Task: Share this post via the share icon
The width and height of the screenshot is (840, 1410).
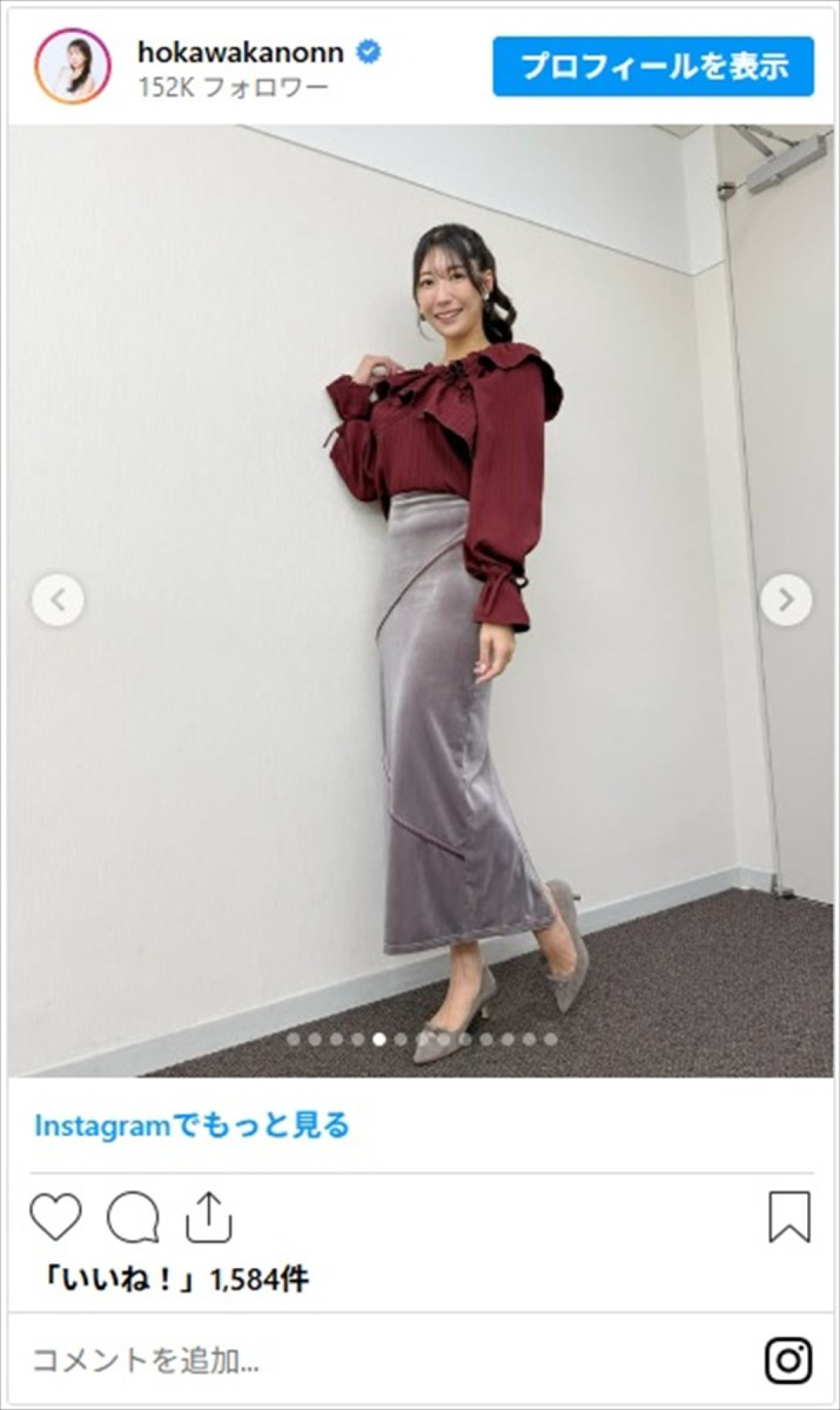Action: click(209, 1218)
